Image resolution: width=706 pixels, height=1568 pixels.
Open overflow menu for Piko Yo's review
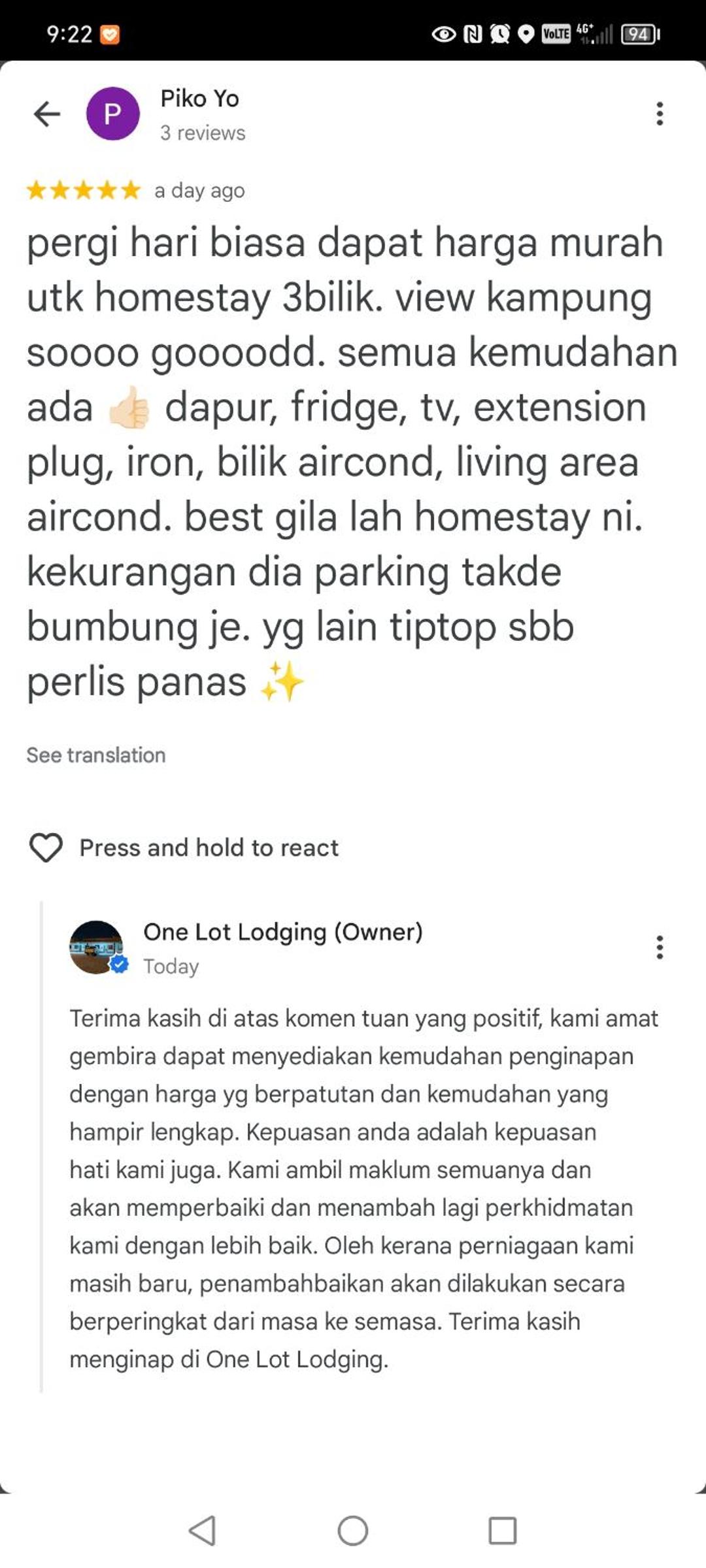click(660, 114)
